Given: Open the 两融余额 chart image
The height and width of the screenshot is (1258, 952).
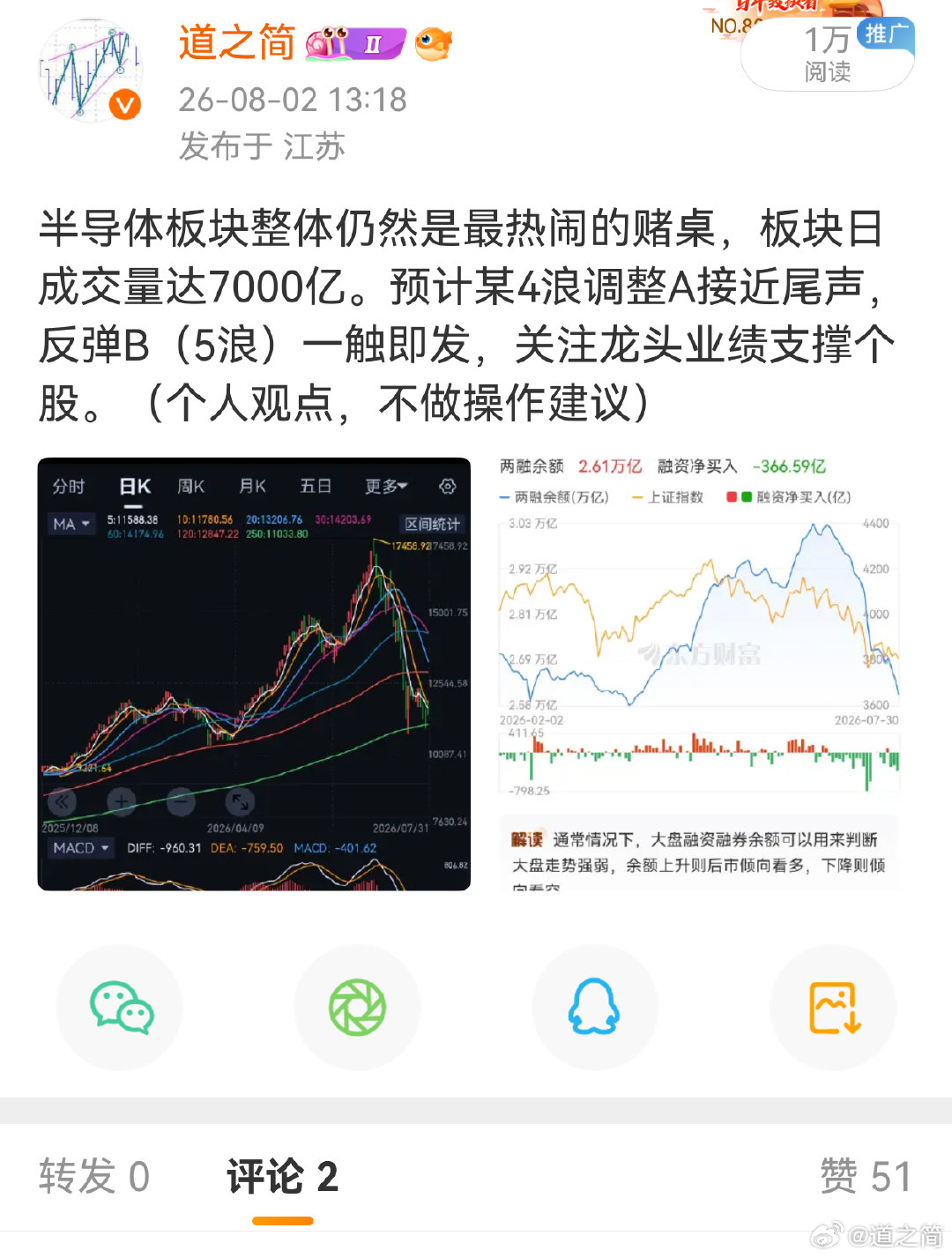Looking at the screenshot, I should click(x=699, y=674).
